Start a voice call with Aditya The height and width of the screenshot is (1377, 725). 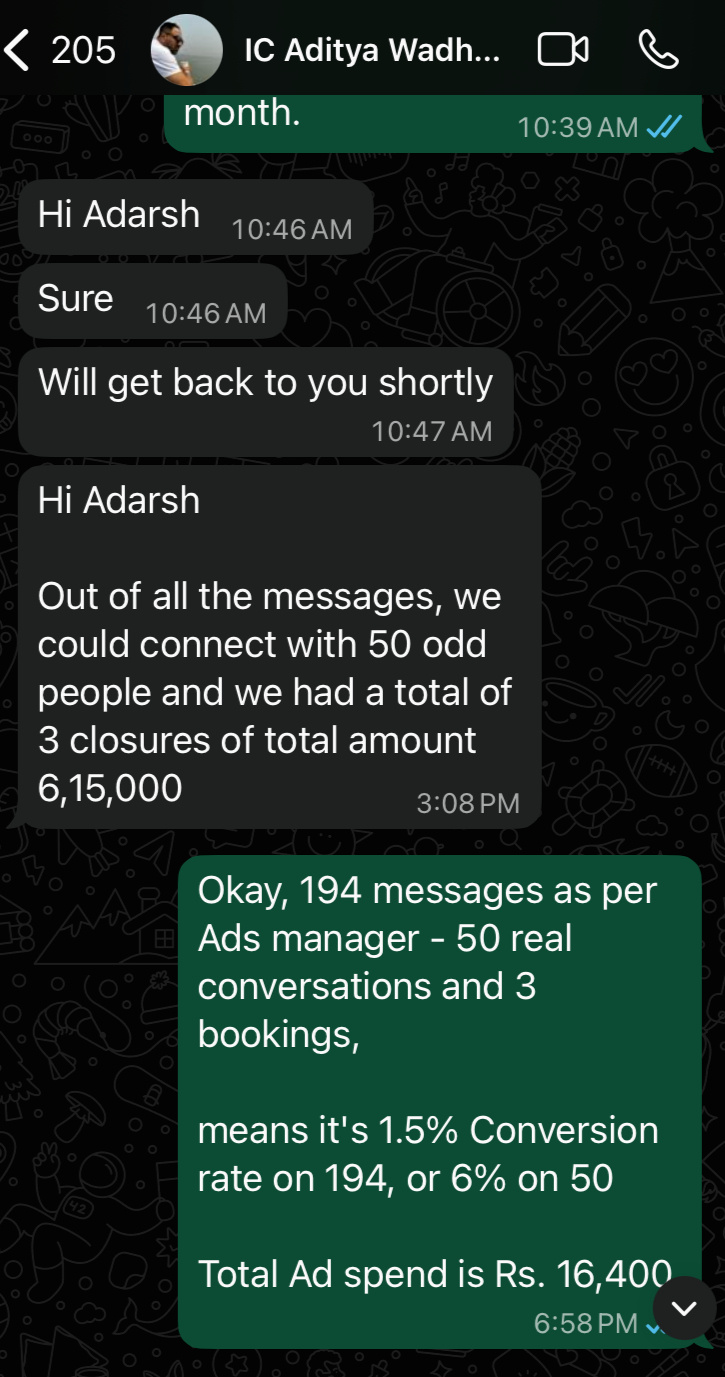658,50
